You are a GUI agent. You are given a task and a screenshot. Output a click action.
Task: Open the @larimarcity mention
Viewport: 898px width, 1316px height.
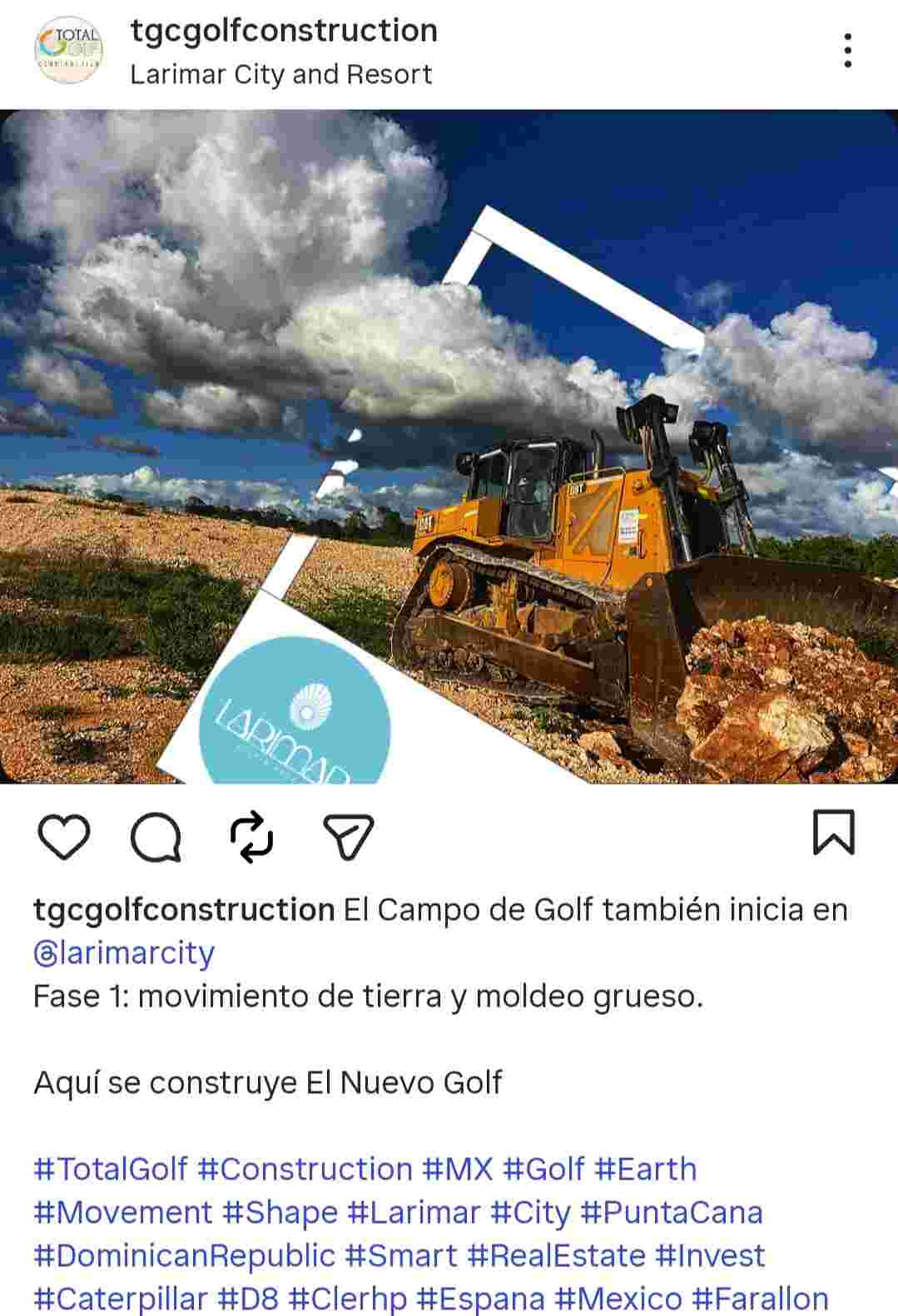(124, 952)
